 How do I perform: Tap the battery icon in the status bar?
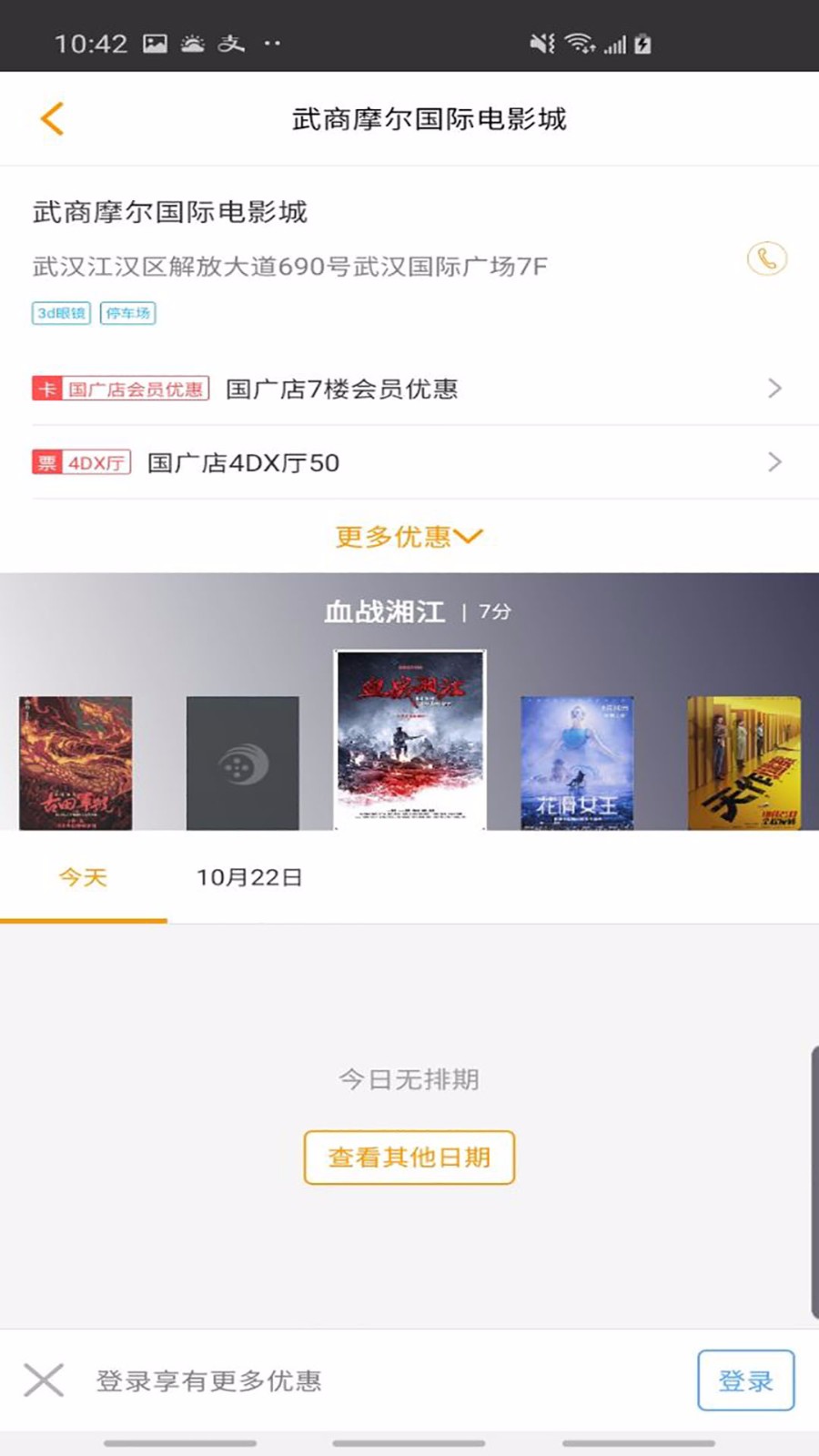642,42
